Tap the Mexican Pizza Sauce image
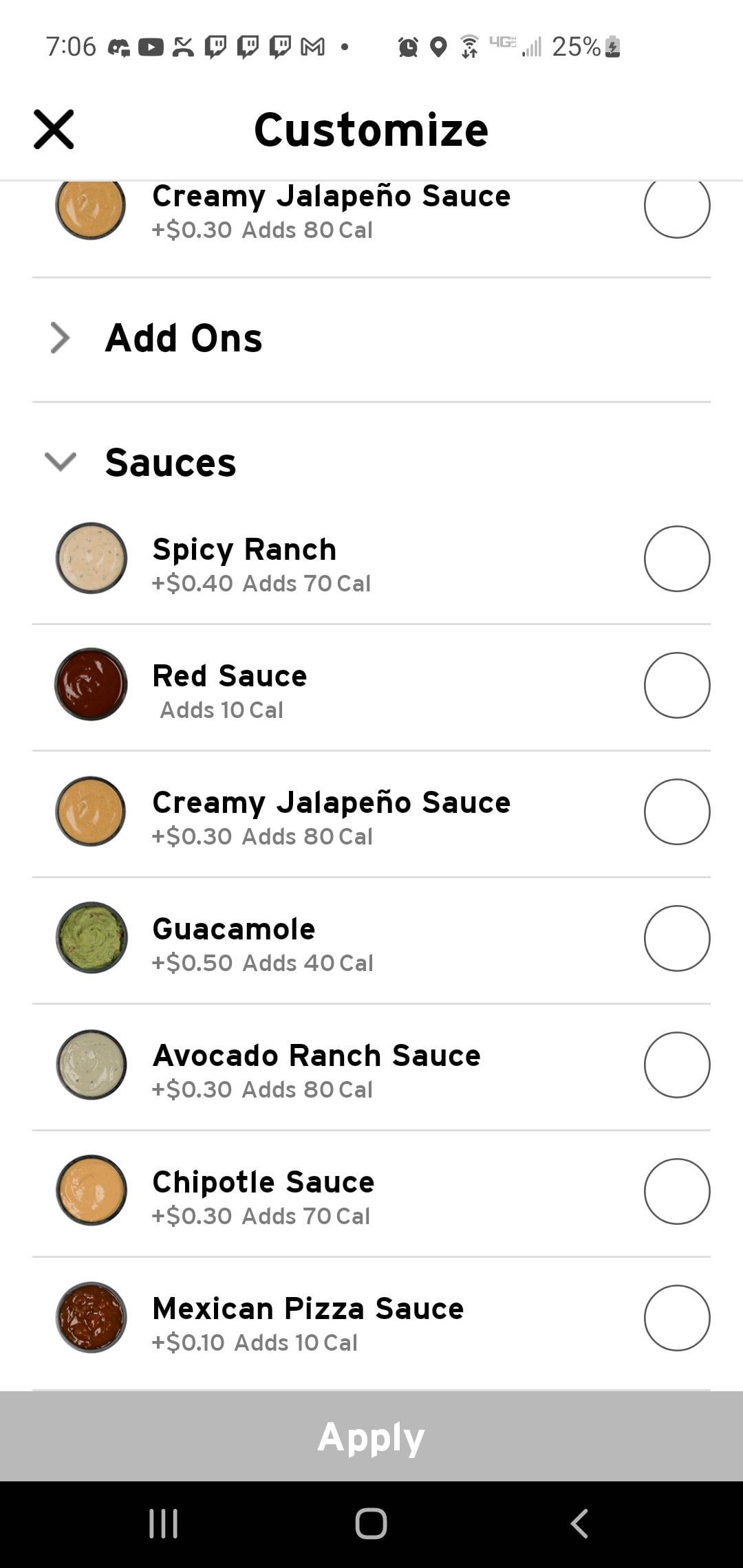 tap(91, 1318)
